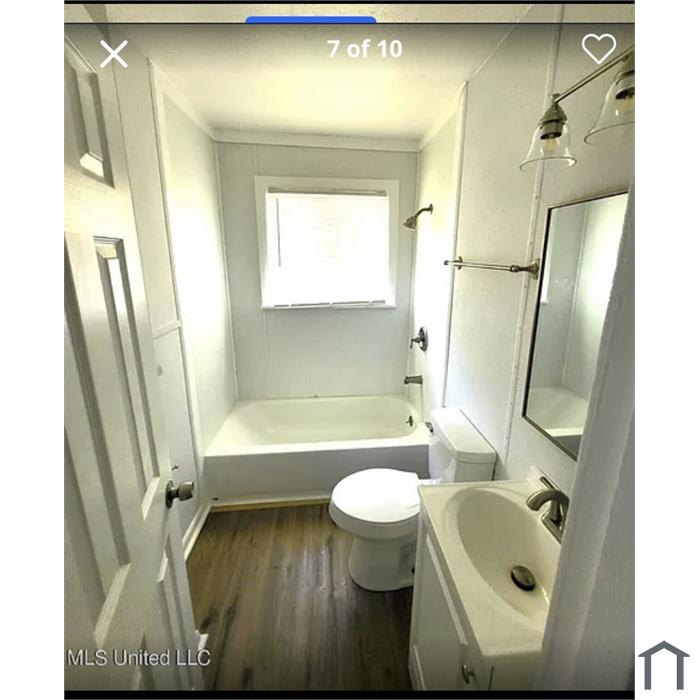
Task: Close the photo viewer
Action: click(x=114, y=54)
